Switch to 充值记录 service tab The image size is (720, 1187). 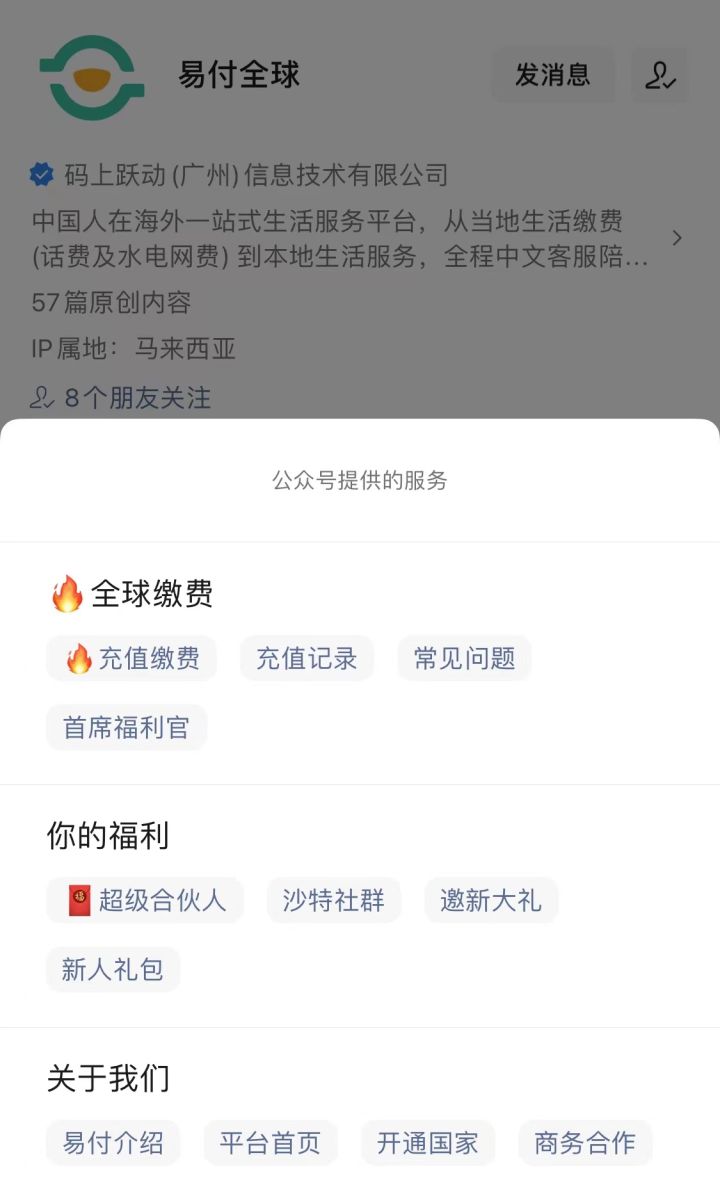point(306,658)
